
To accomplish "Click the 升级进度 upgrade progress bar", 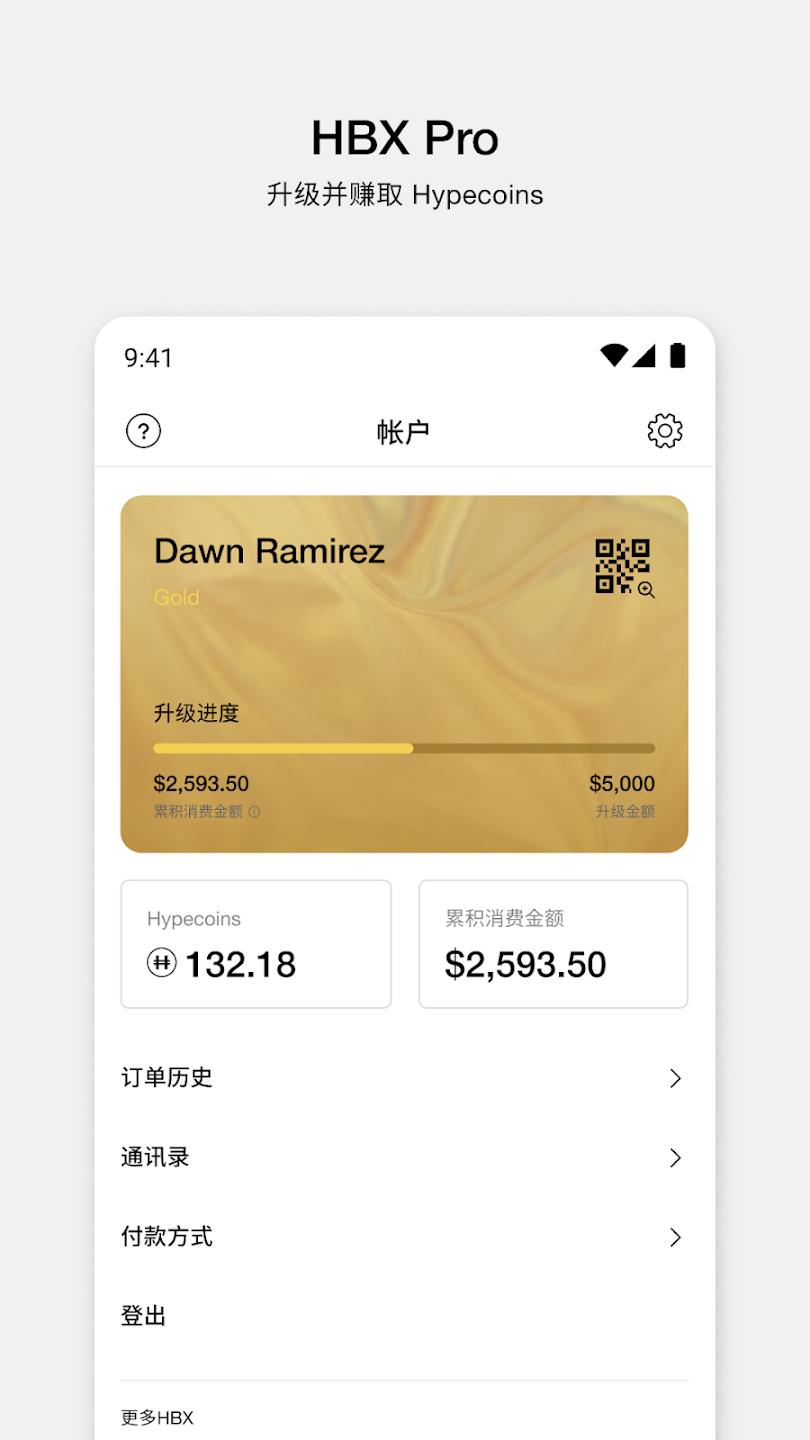I will [x=404, y=748].
